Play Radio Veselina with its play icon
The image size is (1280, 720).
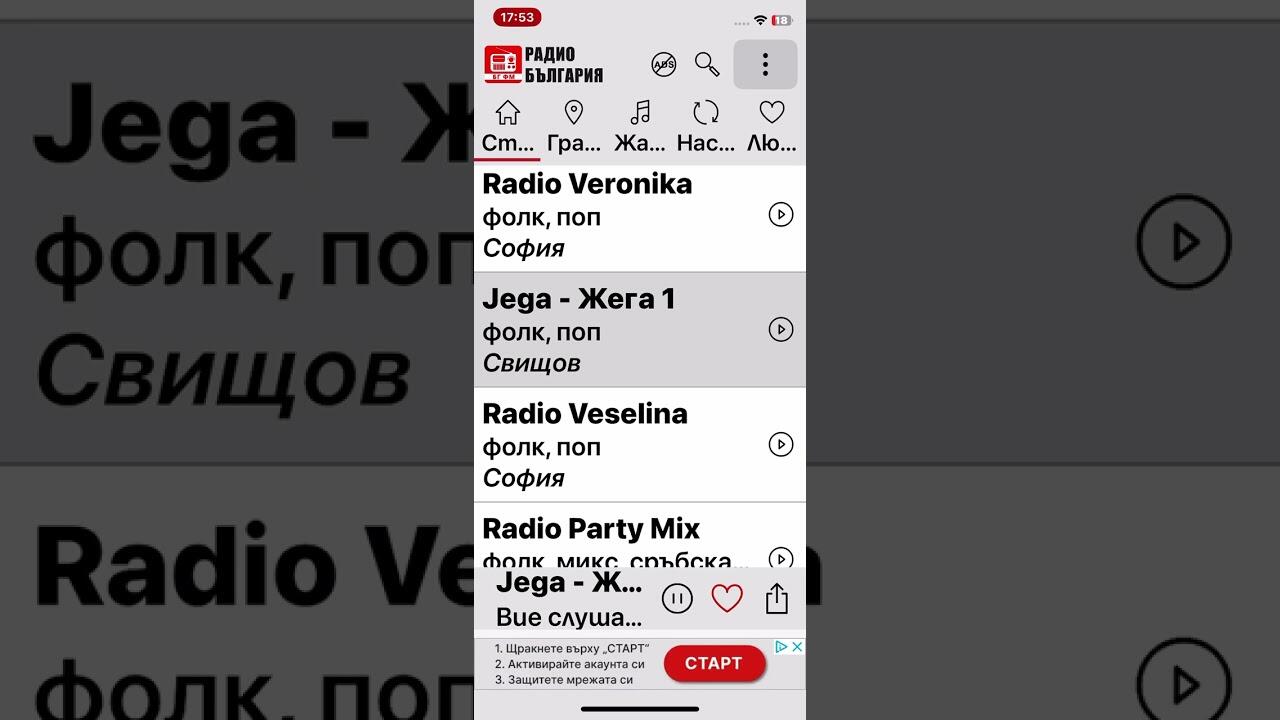tap(780, 444)
